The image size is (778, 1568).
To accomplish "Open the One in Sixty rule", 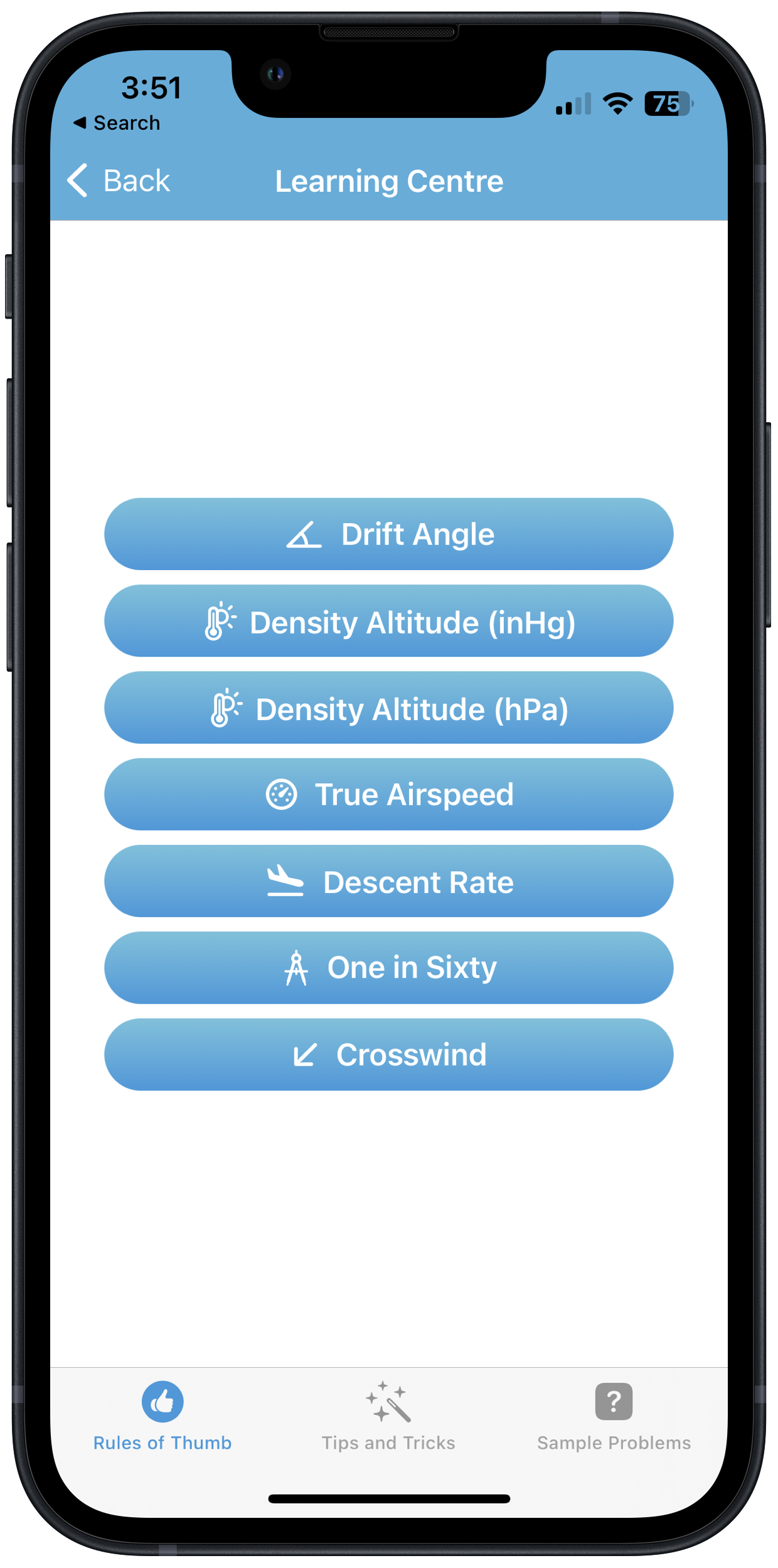I will [389, 968].
